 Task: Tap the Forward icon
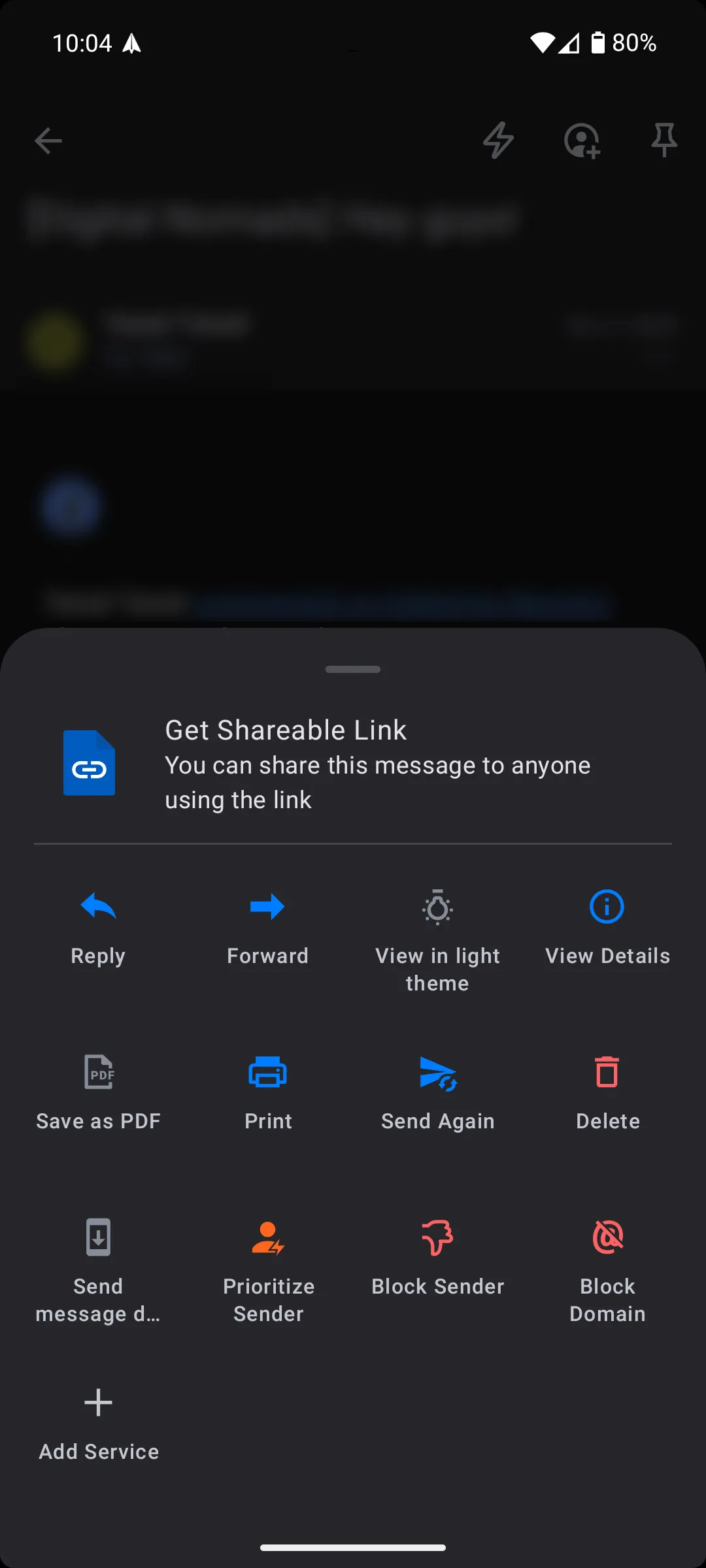267,907
